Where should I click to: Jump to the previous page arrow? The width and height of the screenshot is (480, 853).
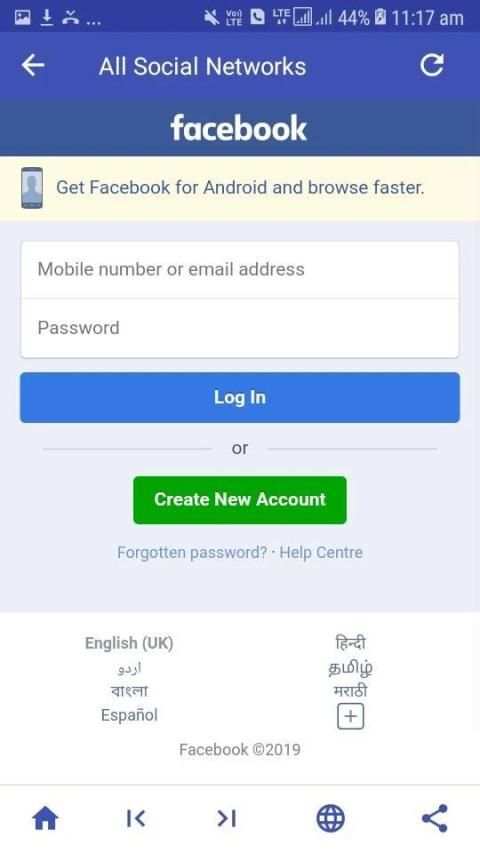pyautogui.click(x=136, y=818)
